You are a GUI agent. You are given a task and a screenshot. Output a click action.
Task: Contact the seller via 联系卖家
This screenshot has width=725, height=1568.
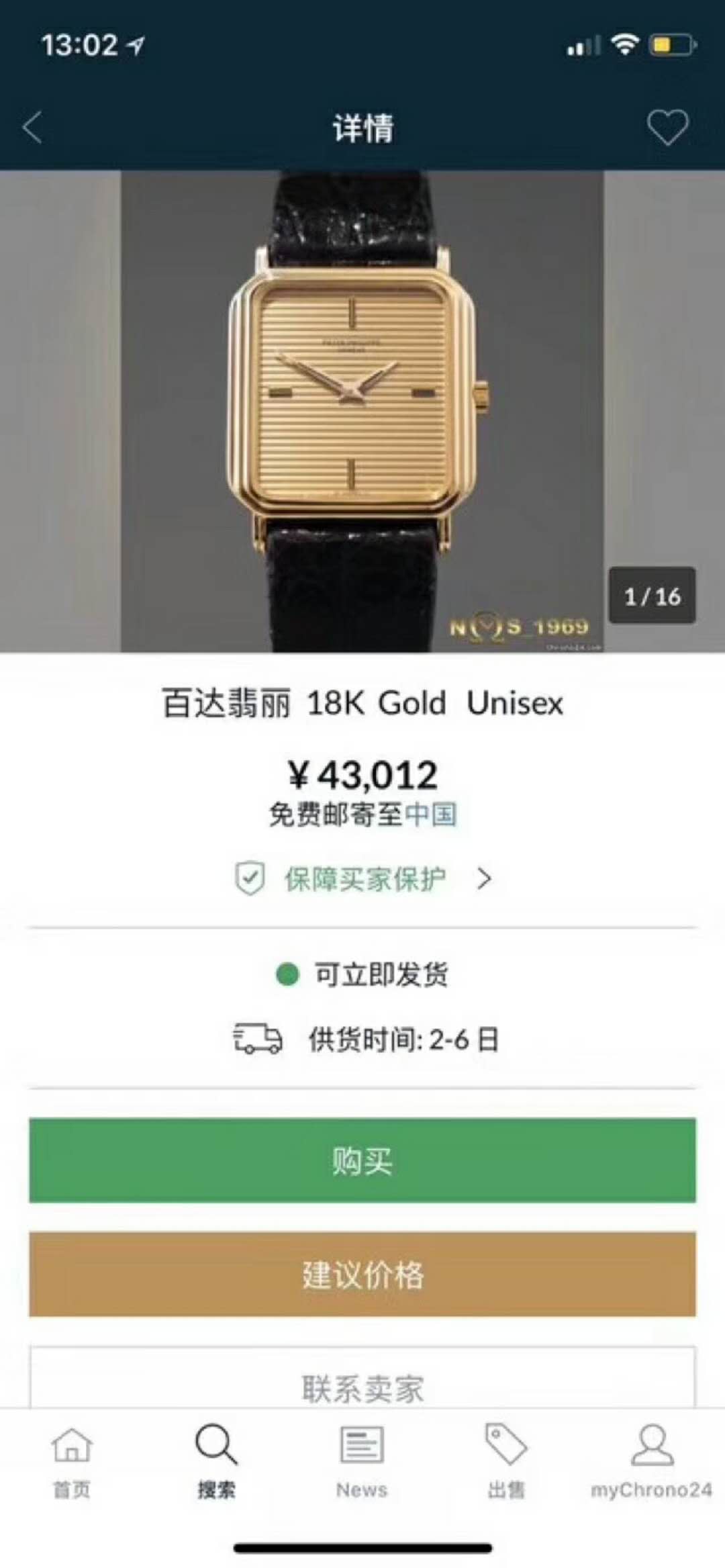coord(362,1387)
